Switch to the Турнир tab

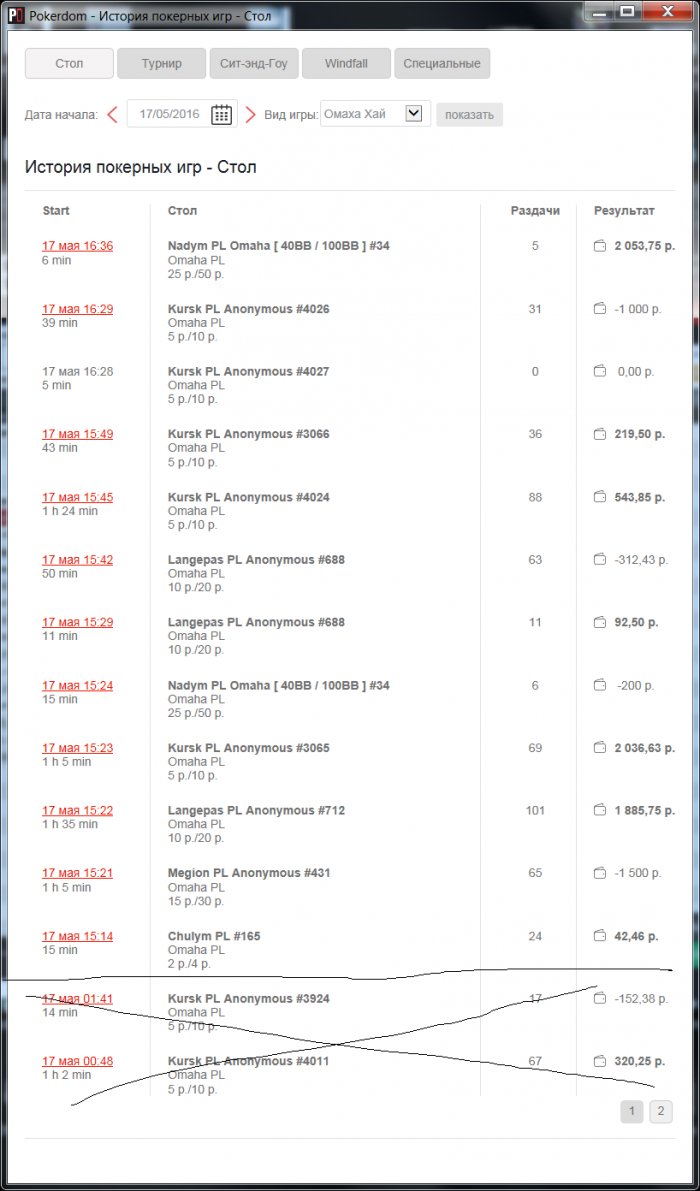(x=161, y=64)
